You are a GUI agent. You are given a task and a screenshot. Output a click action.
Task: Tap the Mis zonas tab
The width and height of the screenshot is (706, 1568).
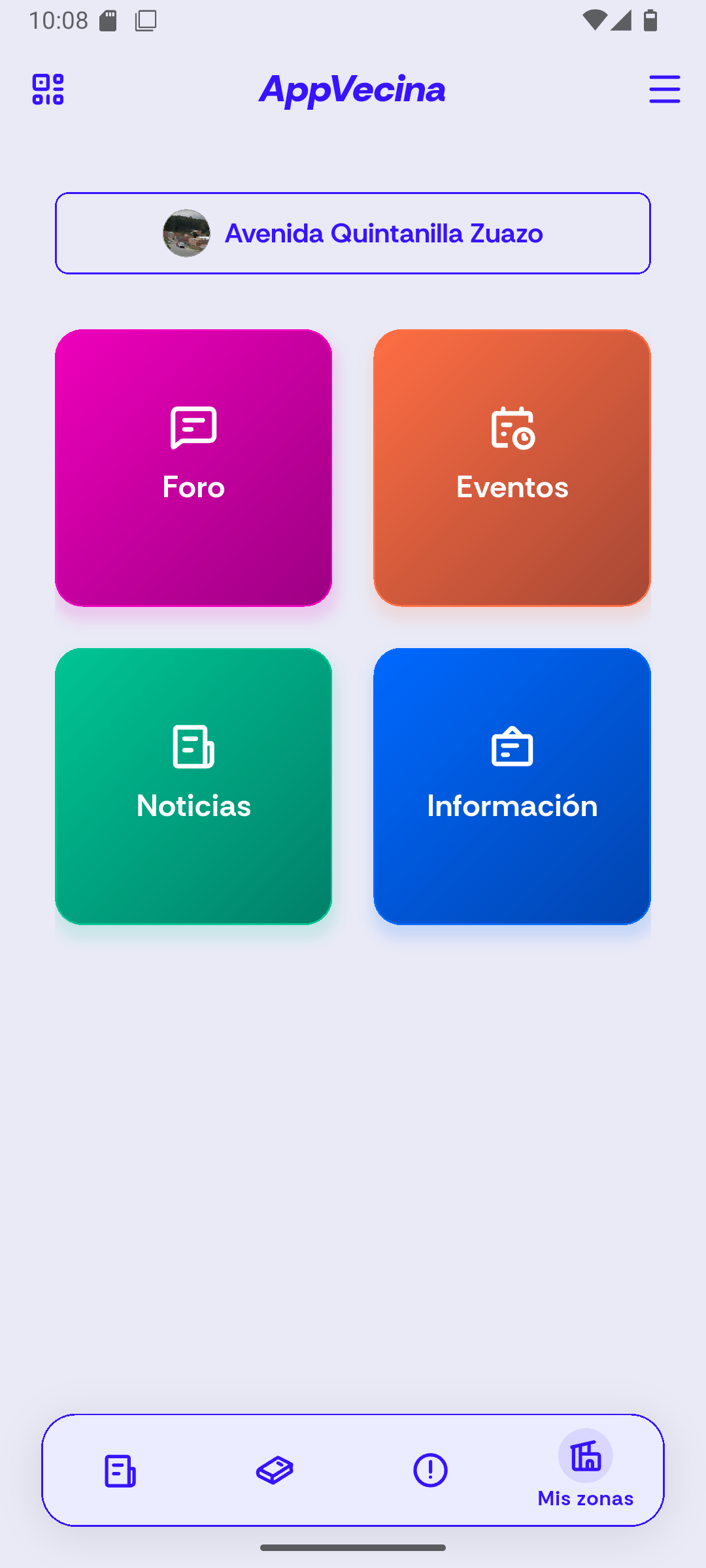coord(585,1471)
